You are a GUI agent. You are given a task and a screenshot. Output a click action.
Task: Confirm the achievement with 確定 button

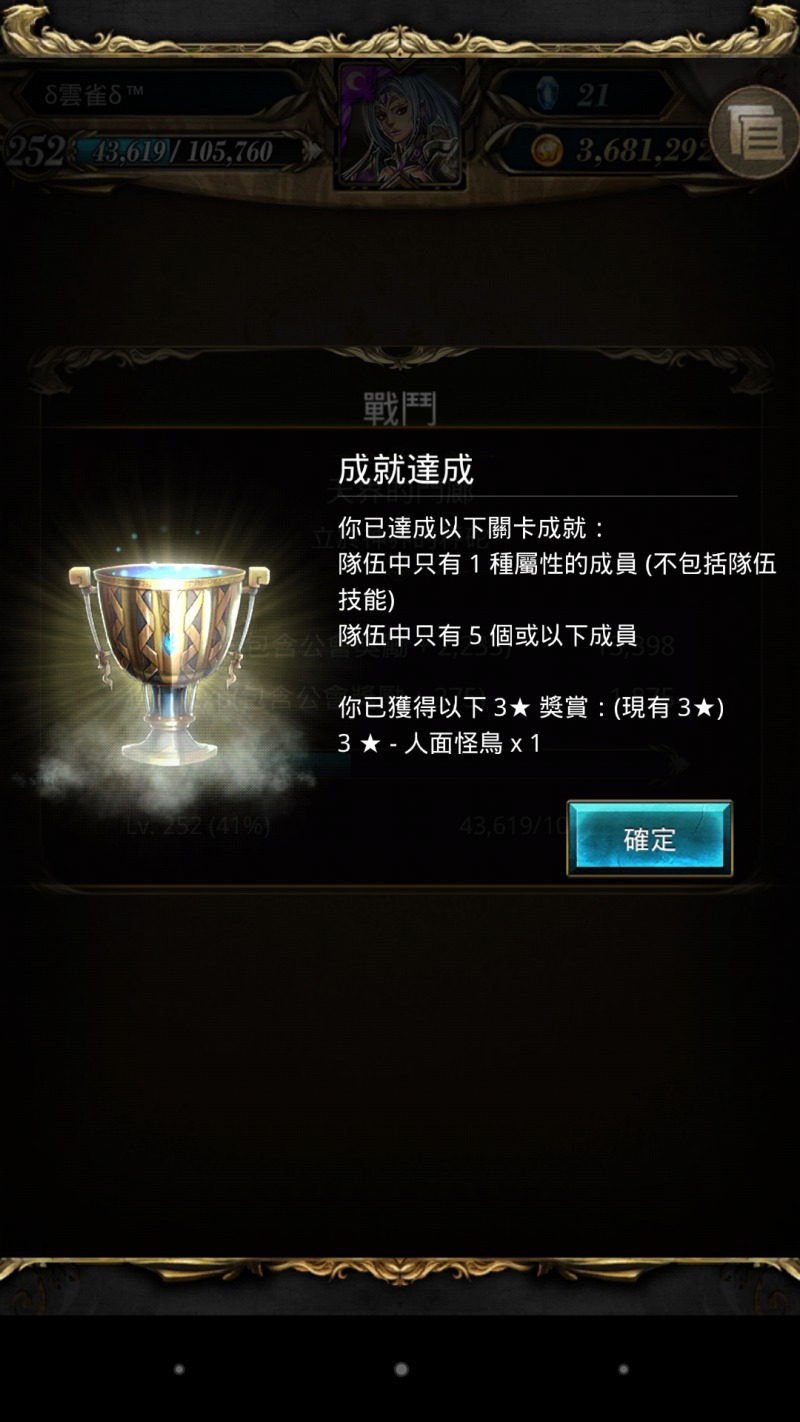(x=650, y=839)
